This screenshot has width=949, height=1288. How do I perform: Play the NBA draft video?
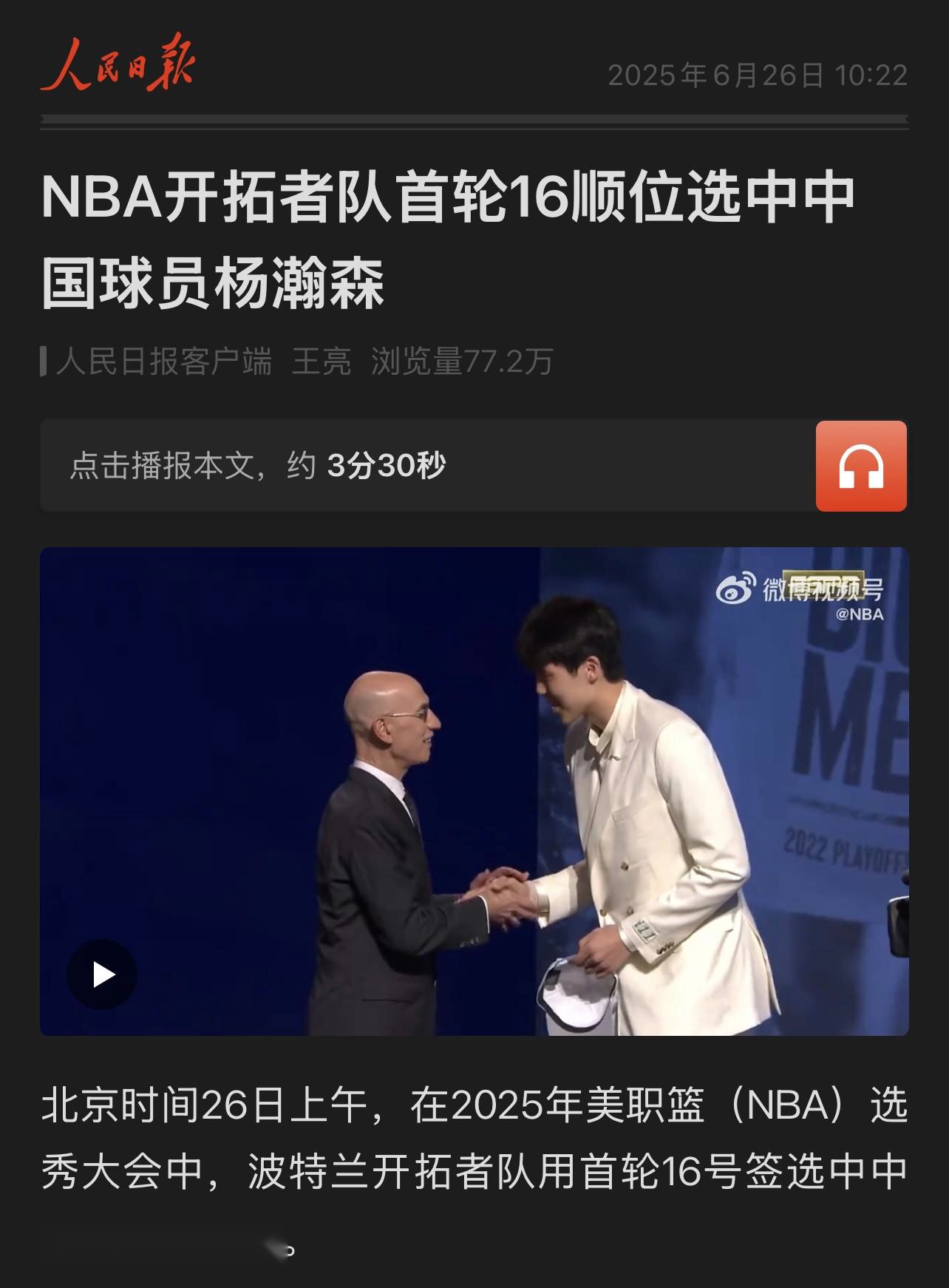(x=102, y=975)
